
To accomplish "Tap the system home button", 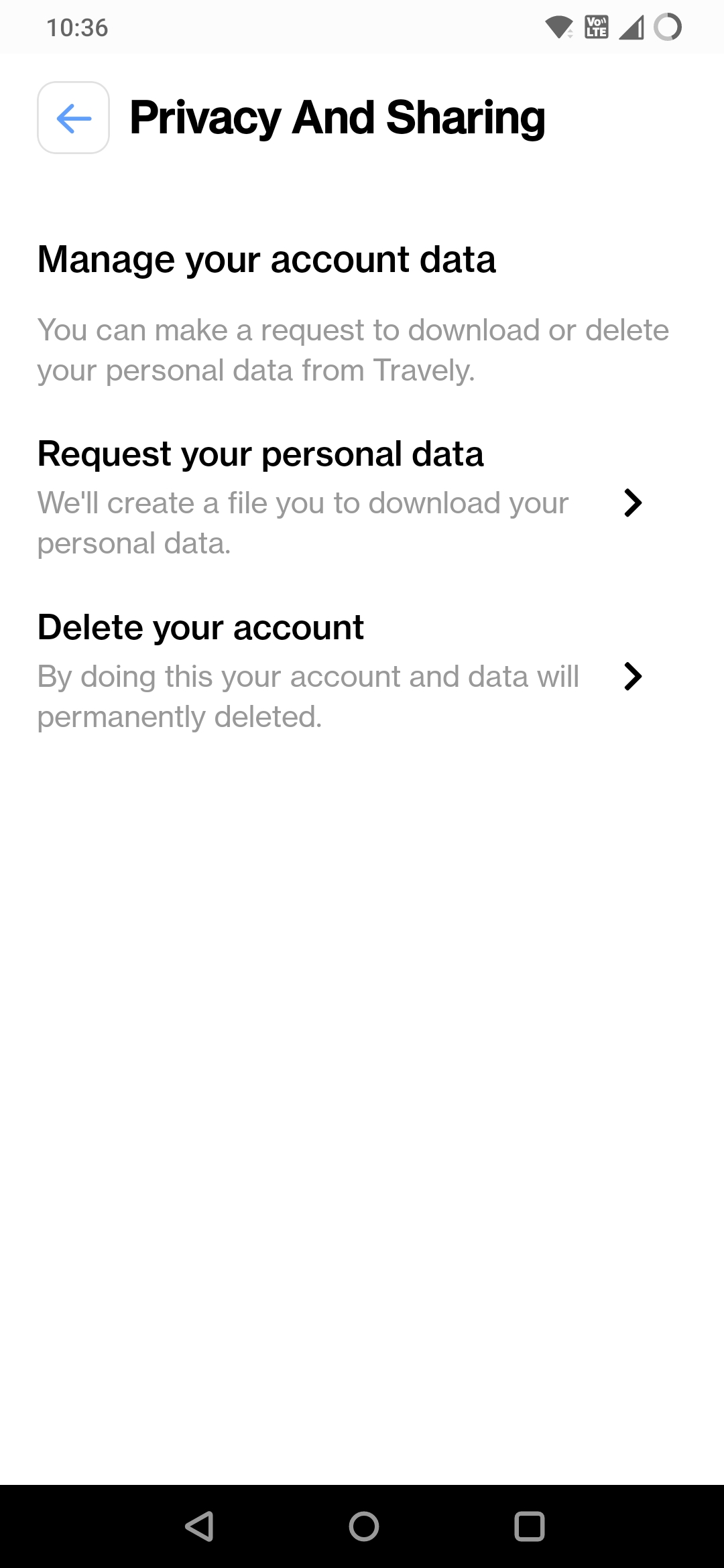I will [x=363, y=1526].
